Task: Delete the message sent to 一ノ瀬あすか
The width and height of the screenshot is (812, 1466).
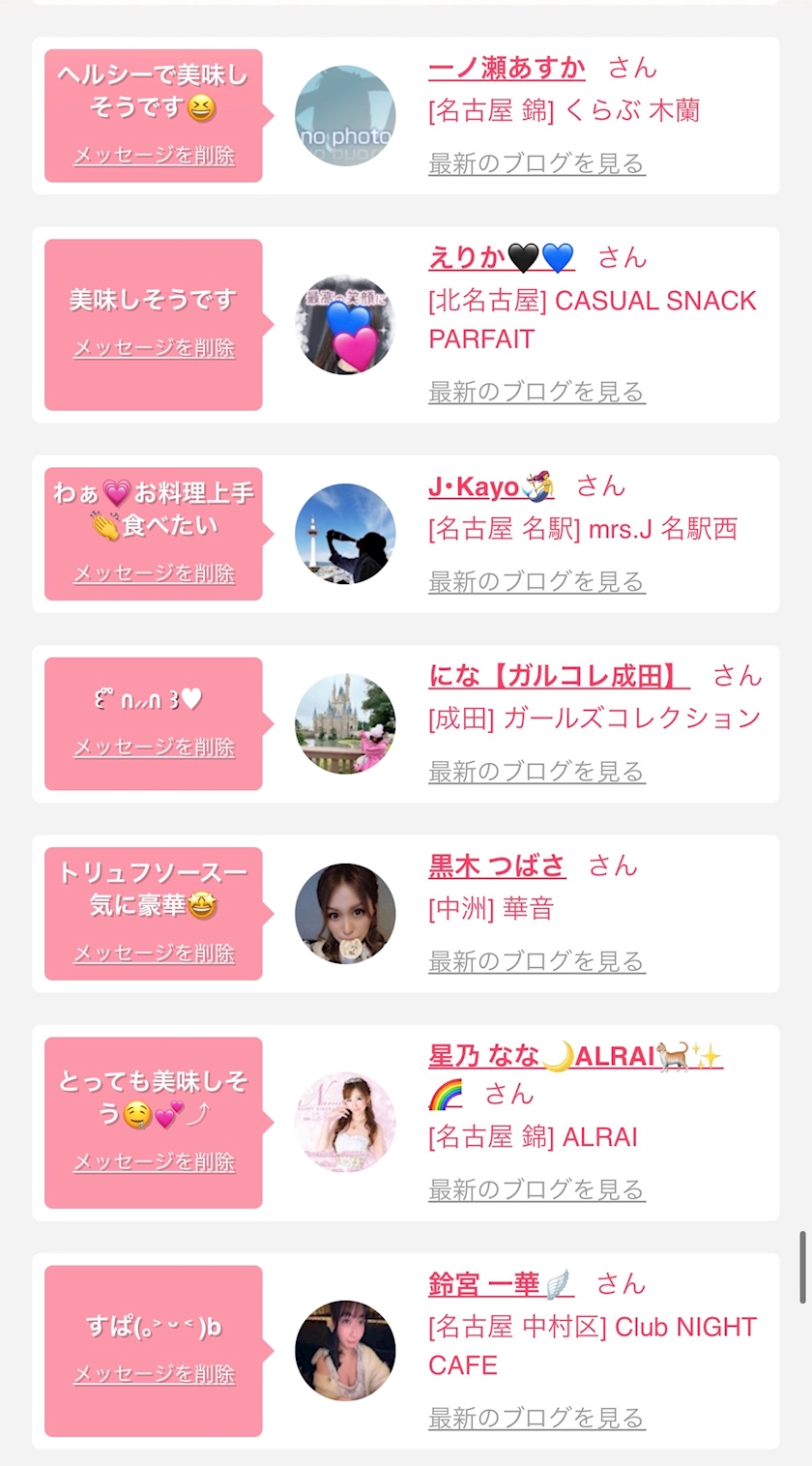Action: (x=154, y=156)
